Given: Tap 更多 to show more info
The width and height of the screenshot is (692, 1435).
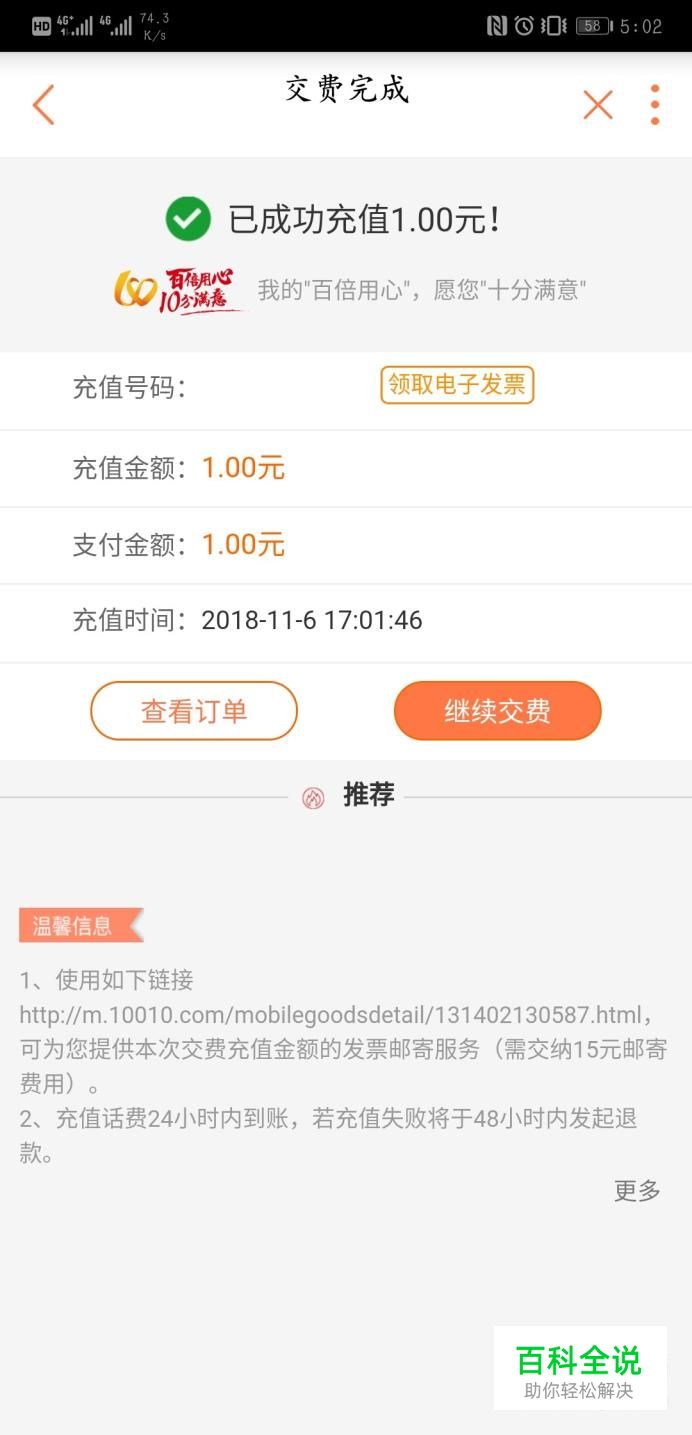Looking at the screenshot, I should click(637, 1191).
